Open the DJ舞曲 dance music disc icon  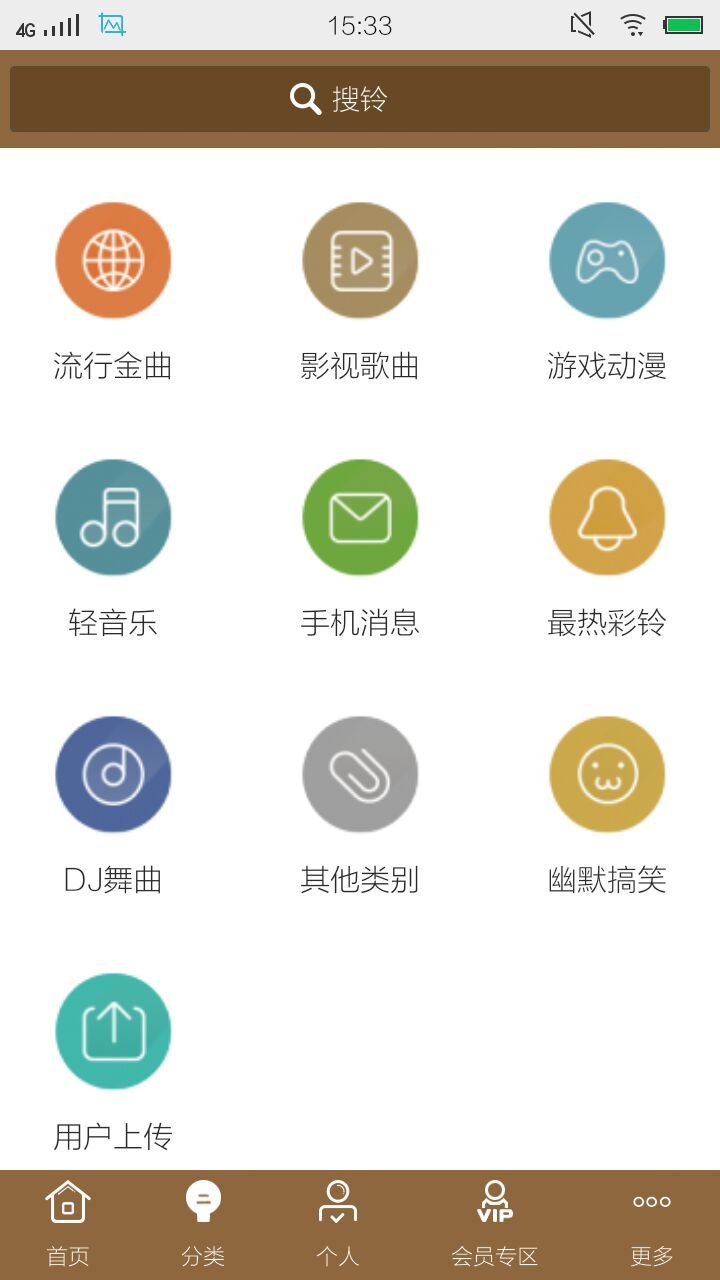click(113, 773)
